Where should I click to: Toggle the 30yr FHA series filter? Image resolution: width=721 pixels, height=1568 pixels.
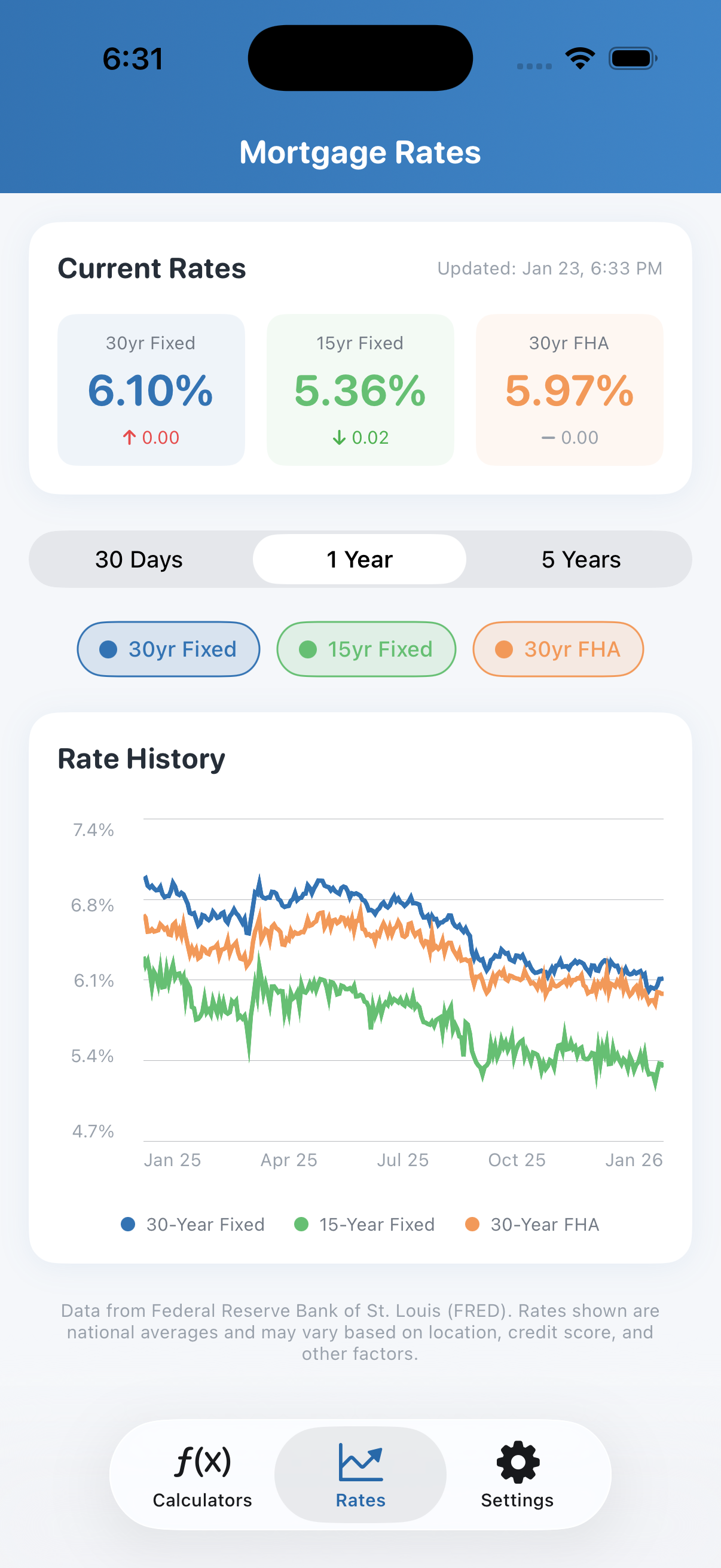point(558,649)
